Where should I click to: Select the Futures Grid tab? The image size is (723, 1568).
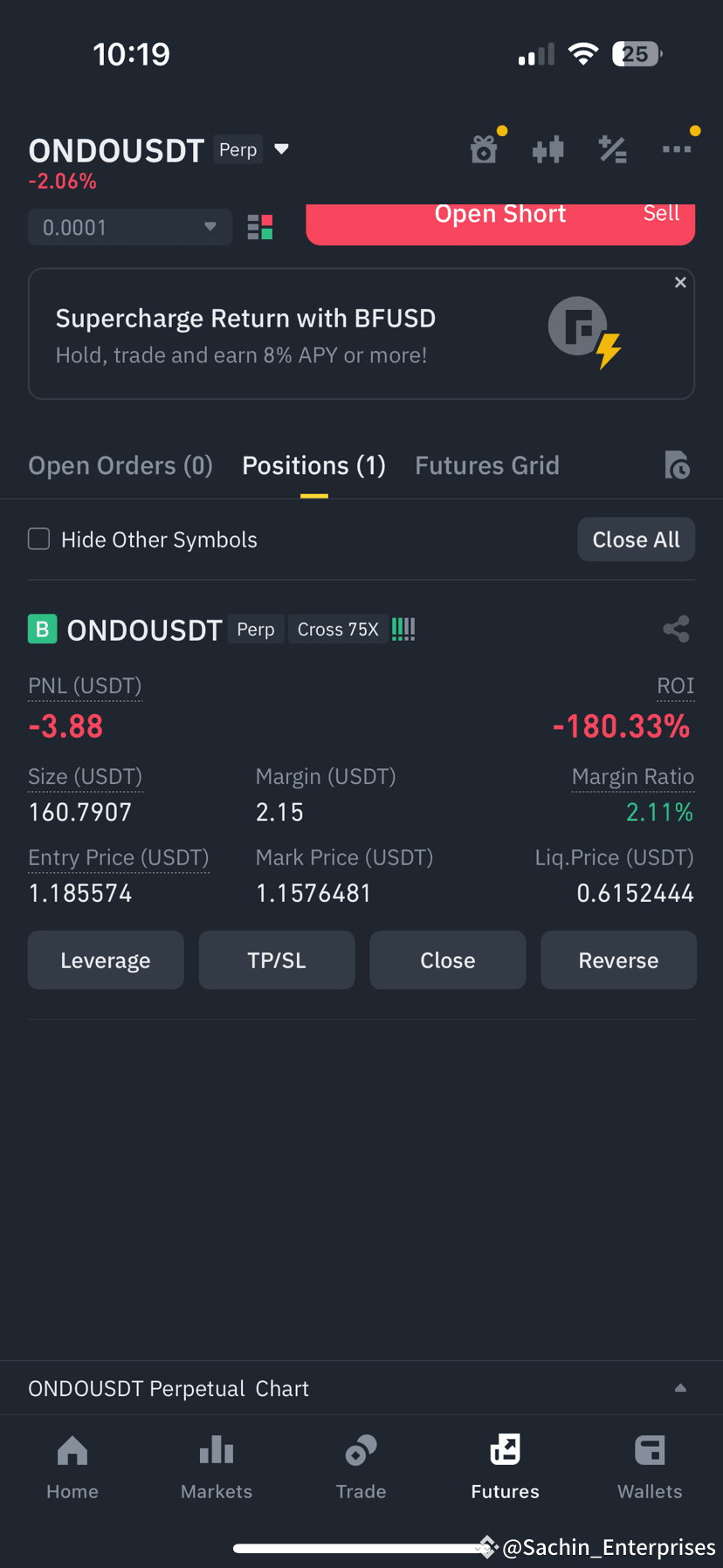point(487,465)
